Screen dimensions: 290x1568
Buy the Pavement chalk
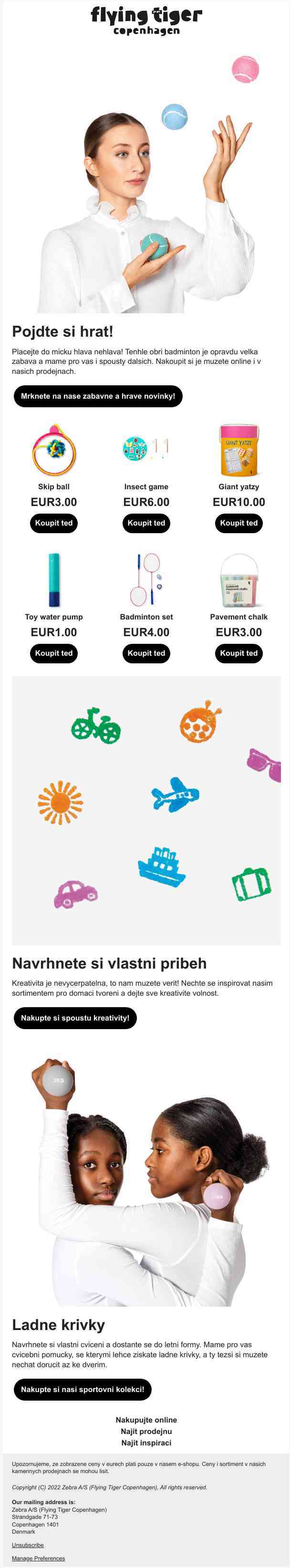click(238, 653)
